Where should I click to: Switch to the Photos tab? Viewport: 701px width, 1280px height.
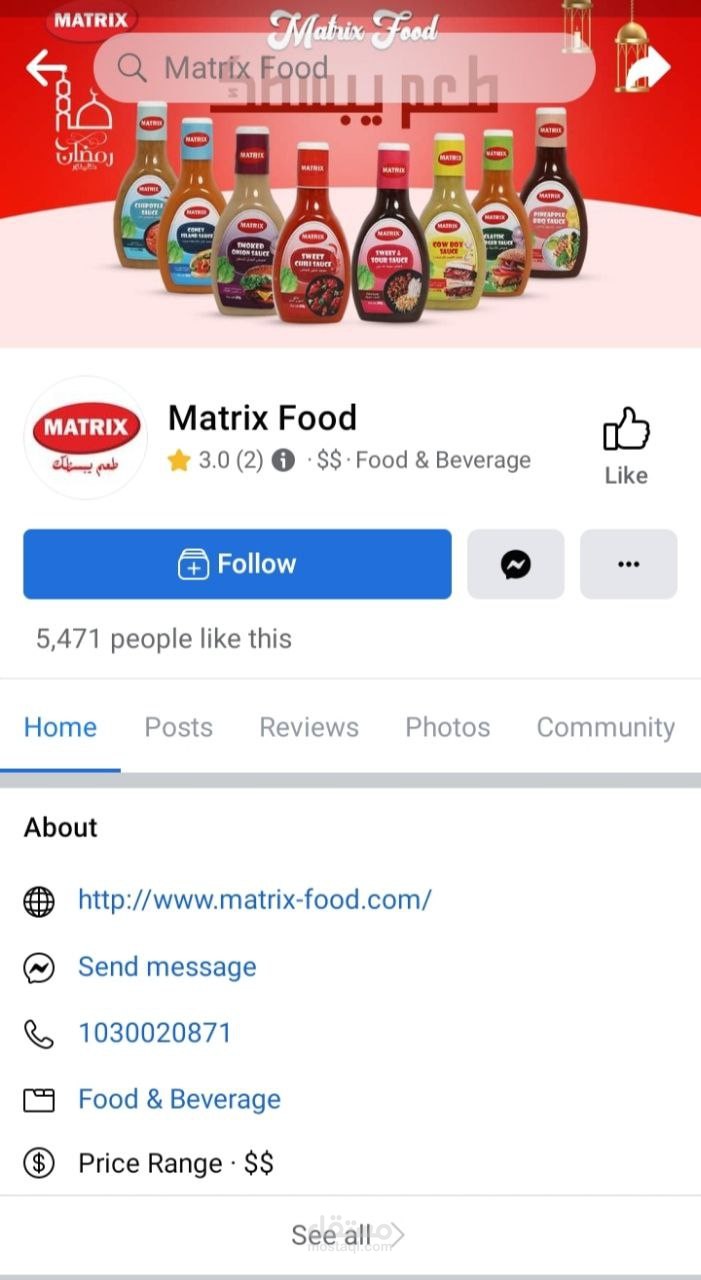coord(447,727)
